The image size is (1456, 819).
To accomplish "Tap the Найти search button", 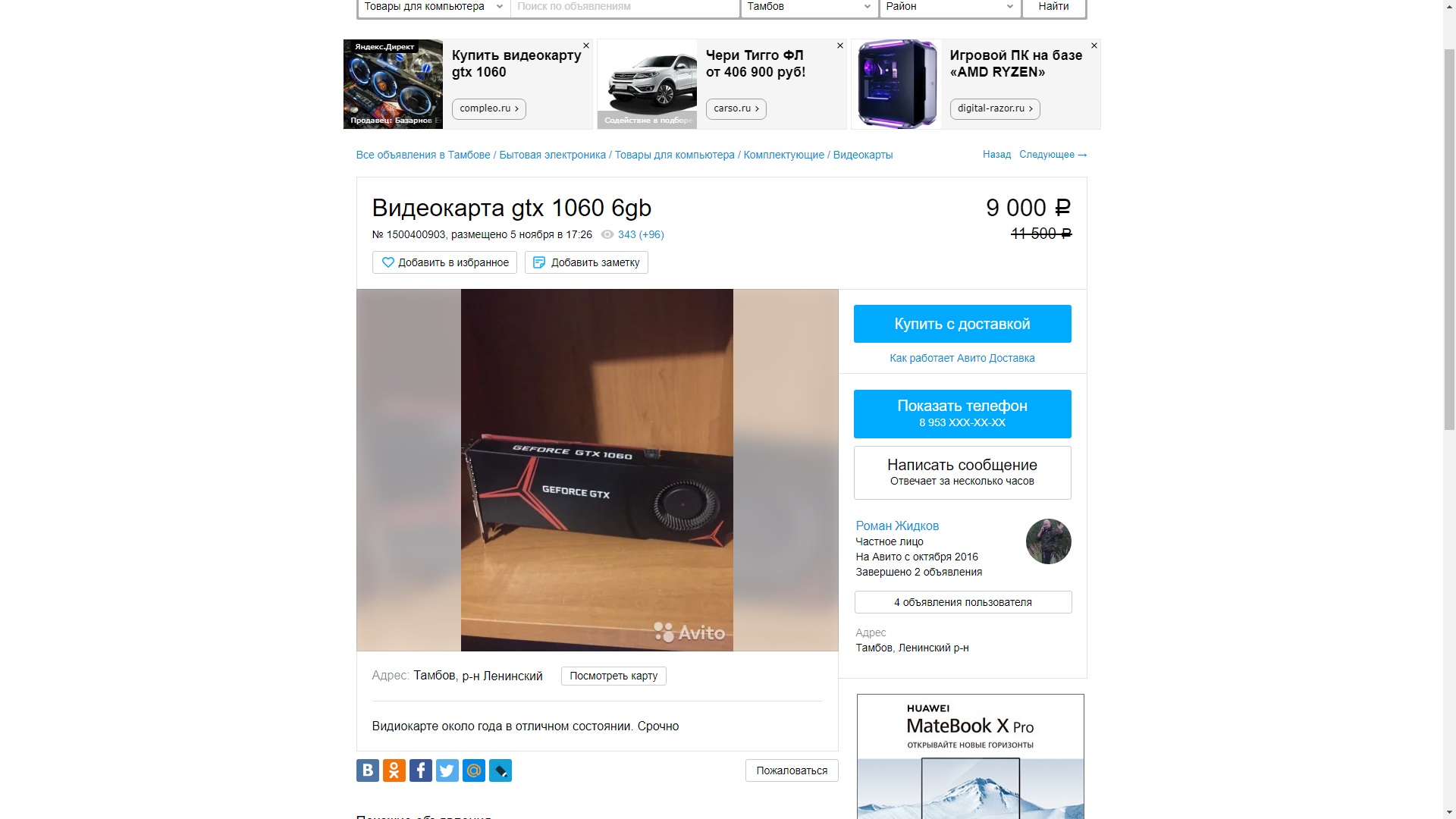I will coord(1053,7).
